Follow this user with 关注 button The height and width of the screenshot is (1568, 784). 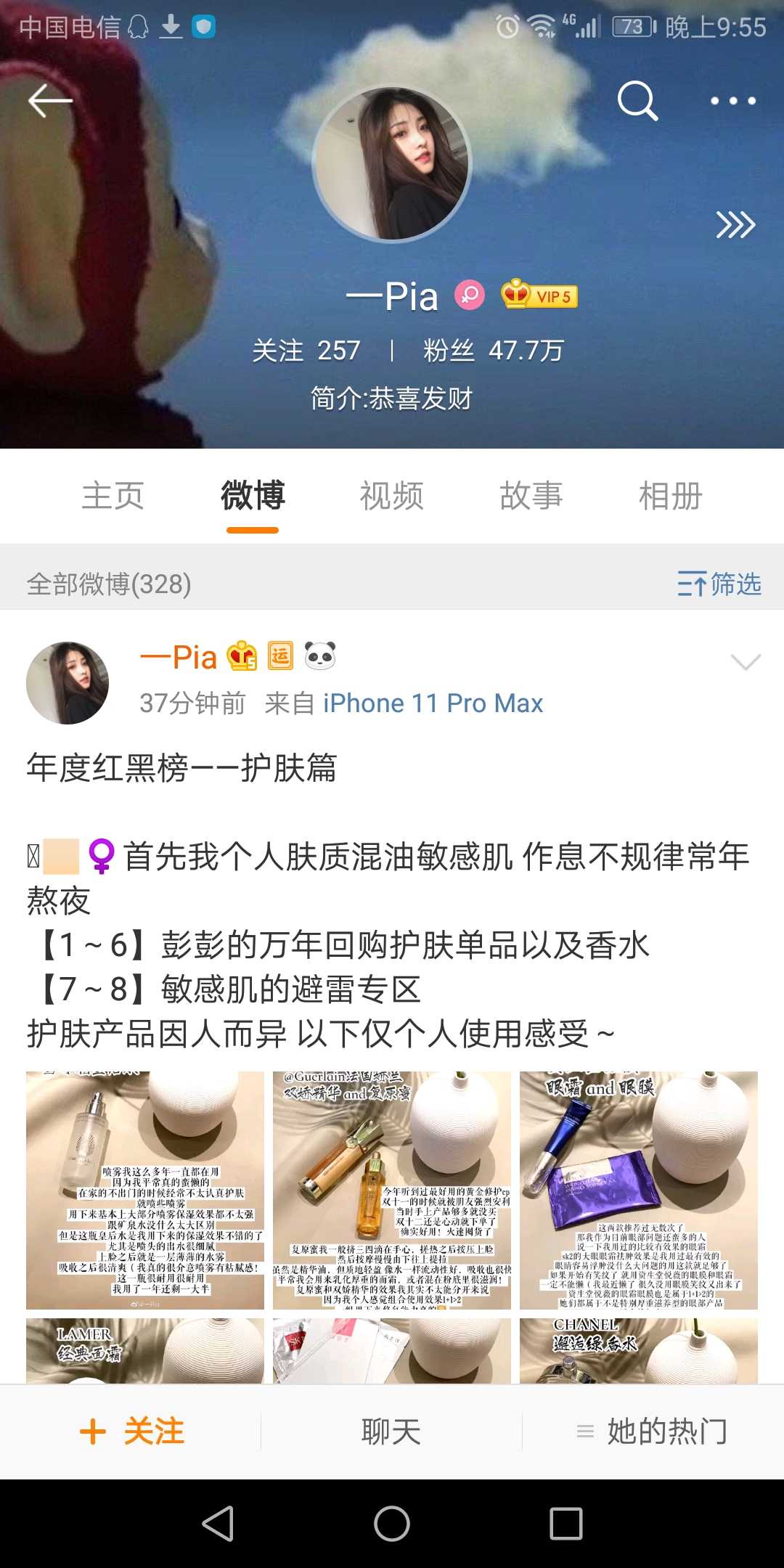[131, 1431]
